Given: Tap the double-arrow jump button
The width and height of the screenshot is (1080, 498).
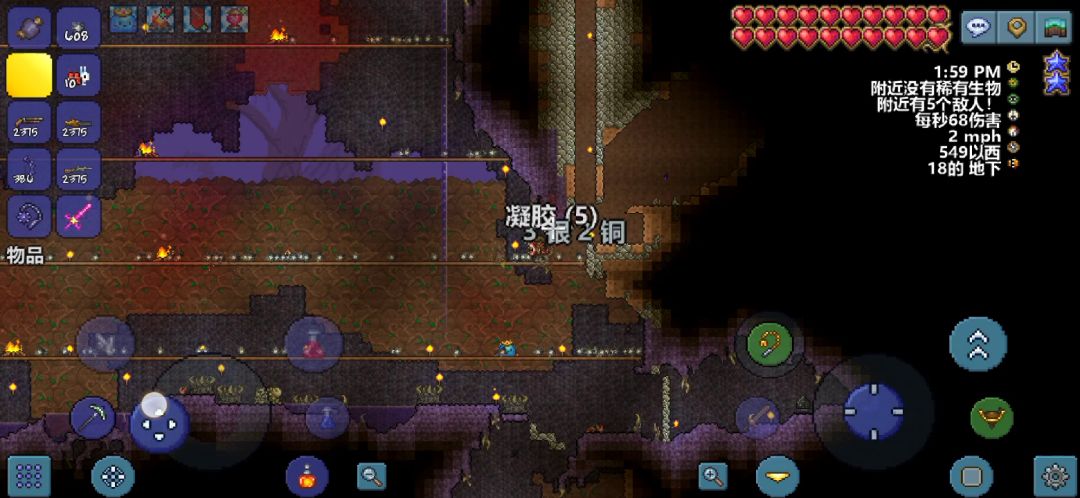Looking at the screenshot, I should click(x=977, y=344).
